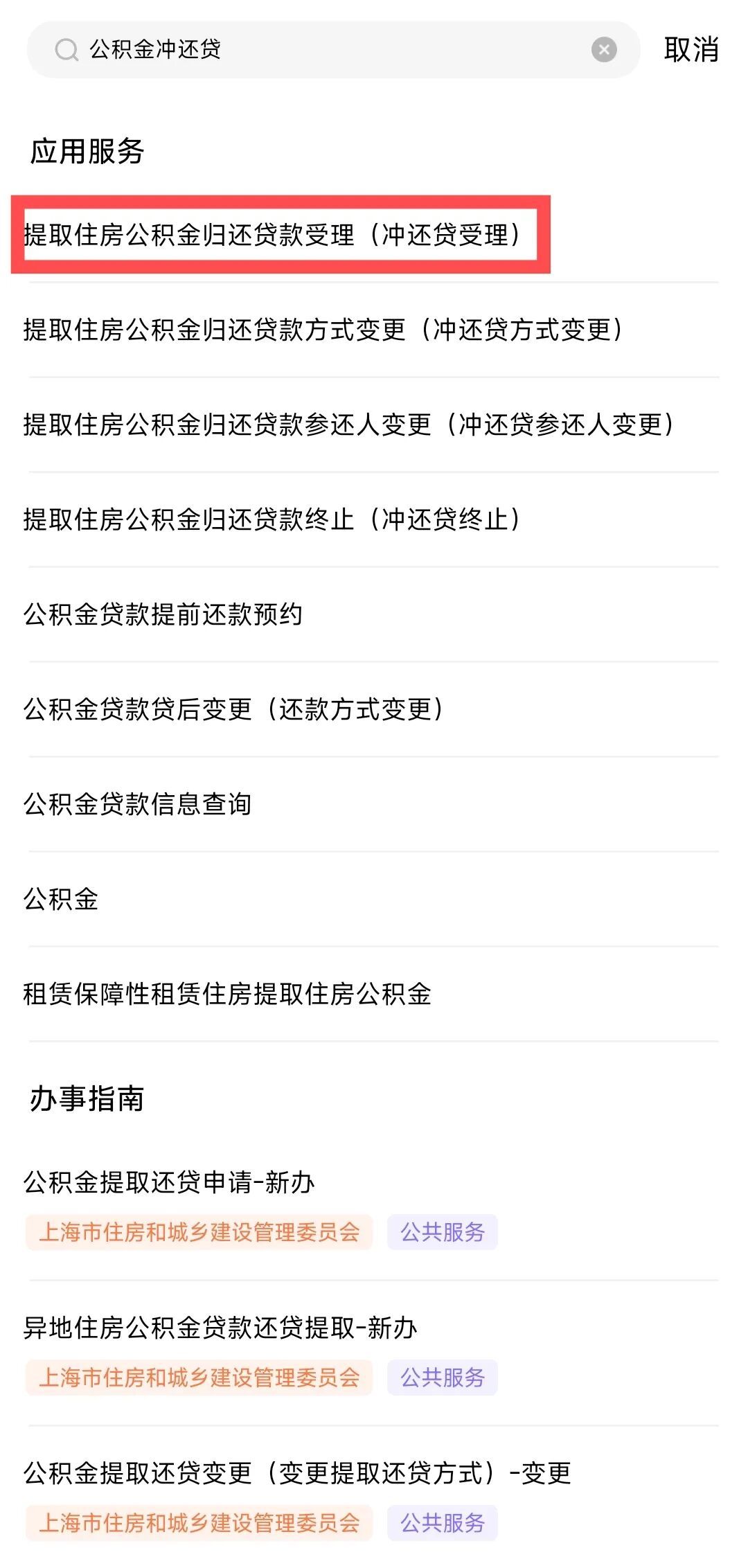Select 租赁保障性租赁住房提取住房公积金
The width and height of the screenshot is (748, 1568).
(227, 994)
